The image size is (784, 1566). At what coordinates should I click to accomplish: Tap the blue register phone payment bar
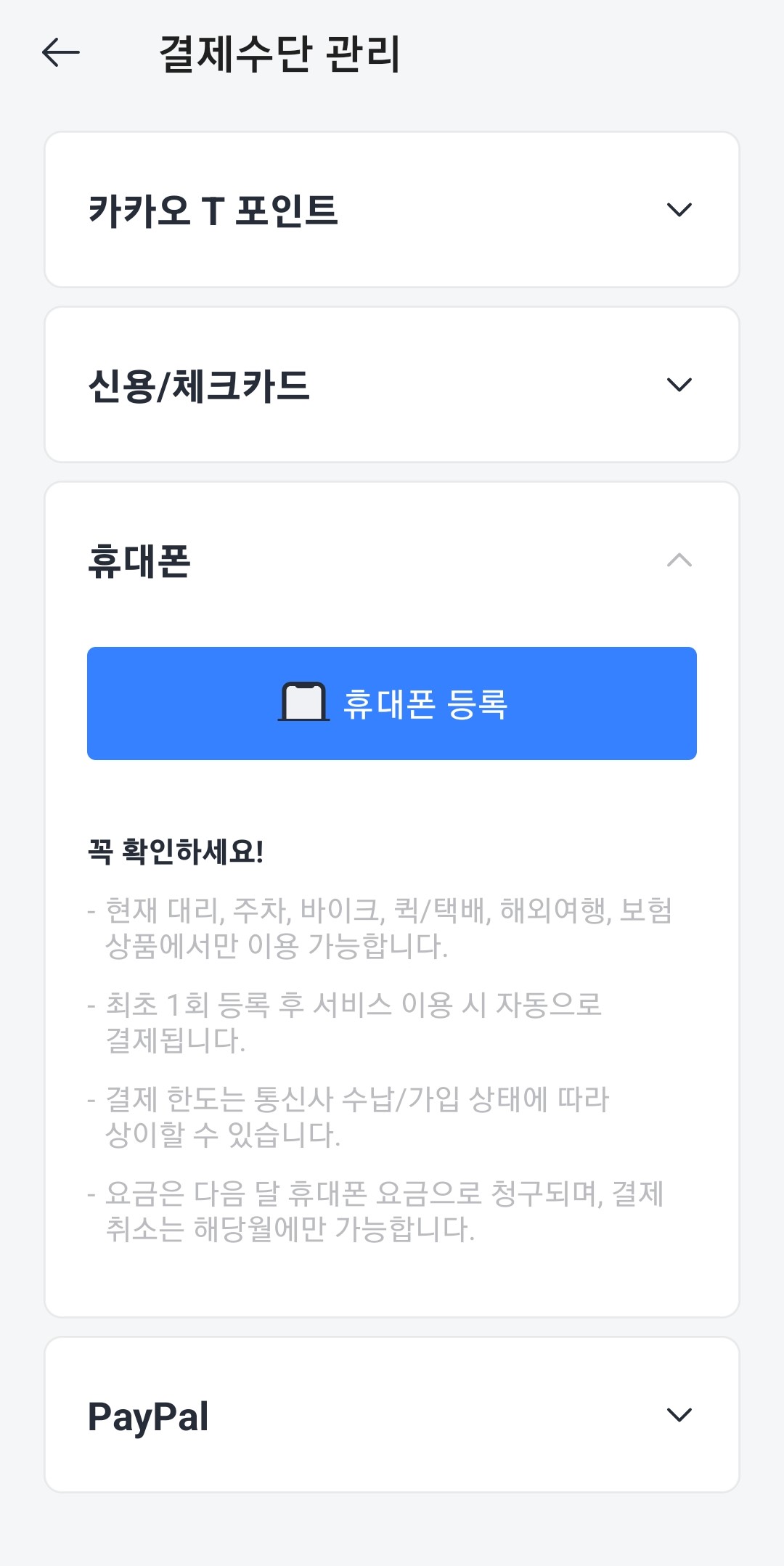point(391,703)
